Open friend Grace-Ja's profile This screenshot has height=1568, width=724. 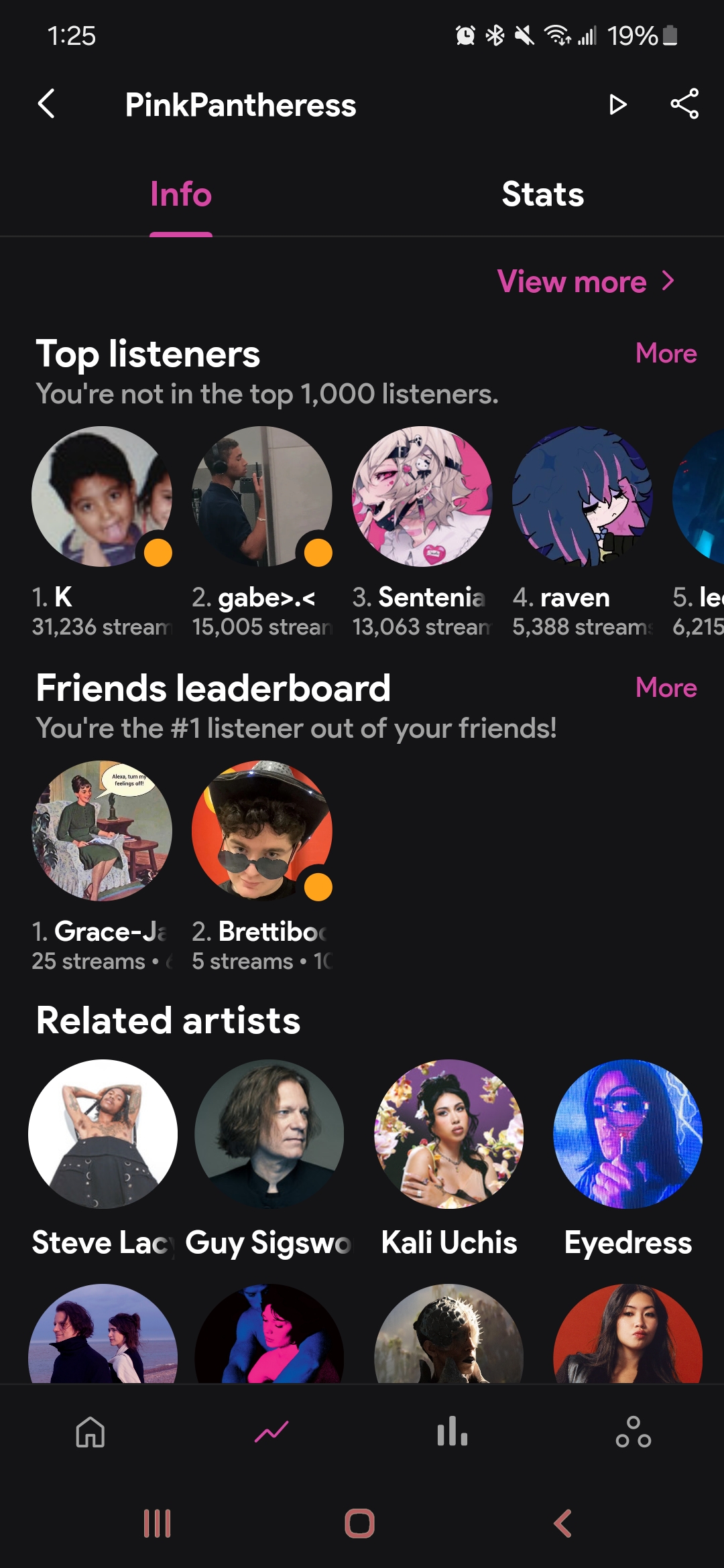102,831
